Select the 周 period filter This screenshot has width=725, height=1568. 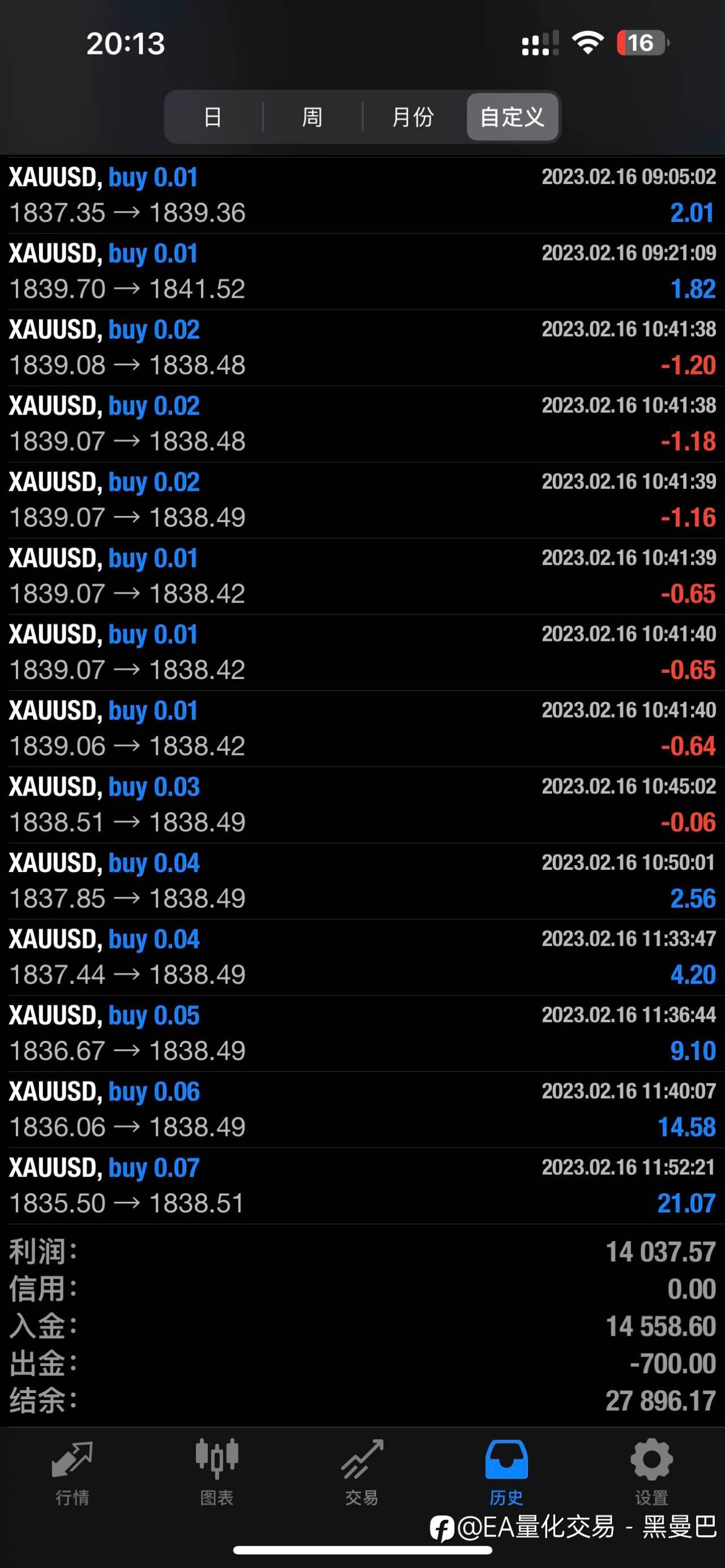(312, 116)
